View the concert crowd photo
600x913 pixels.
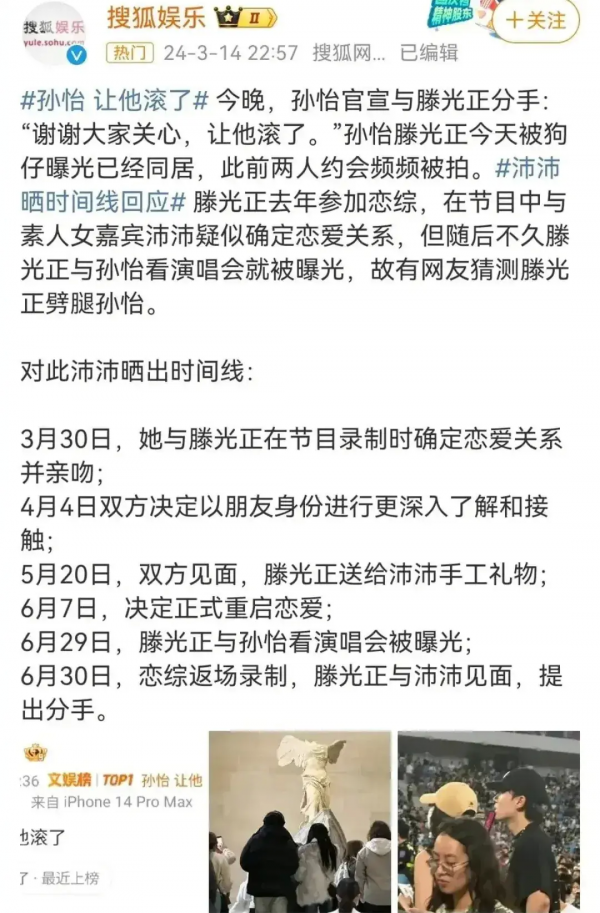click(x=488, y=820)
